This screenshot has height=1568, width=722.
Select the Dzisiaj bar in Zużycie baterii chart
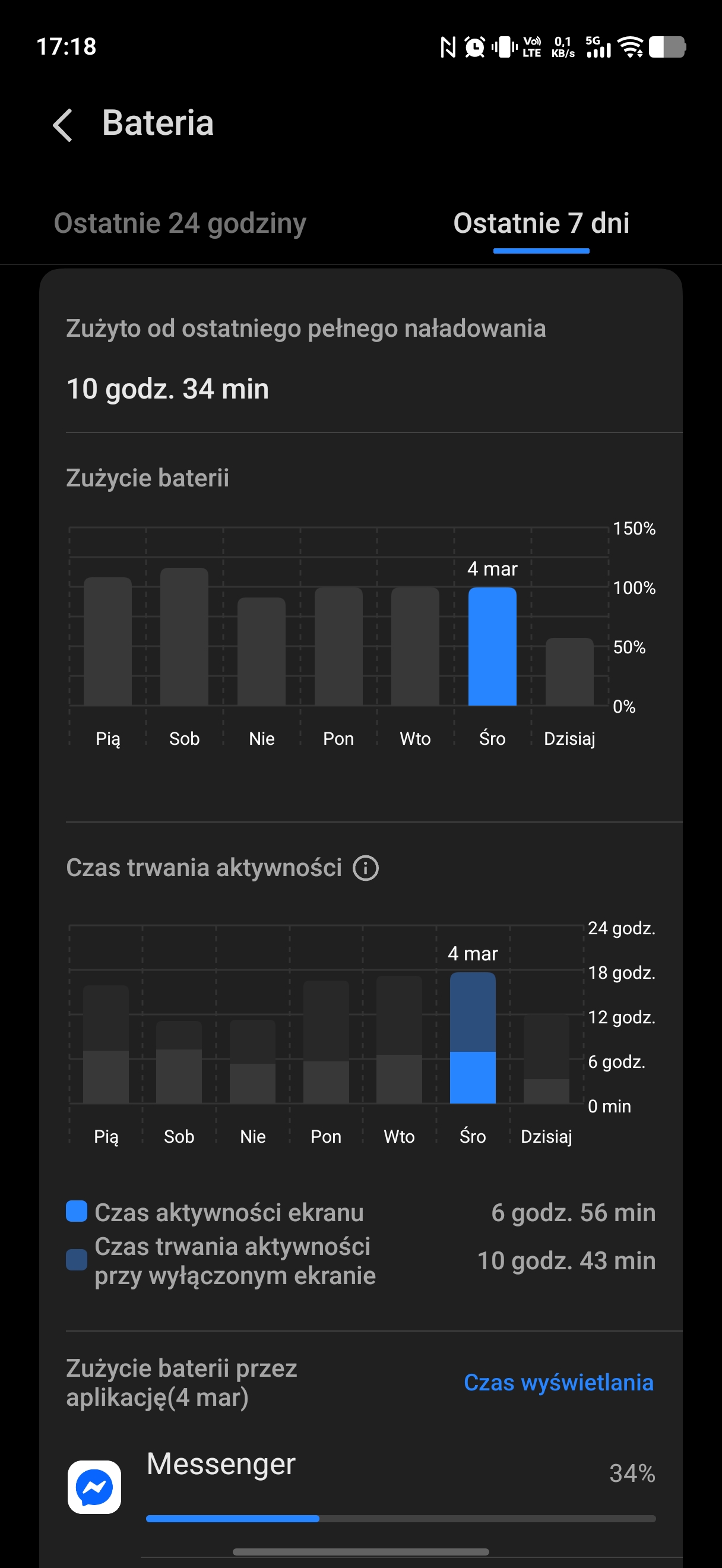pos(569,672)
